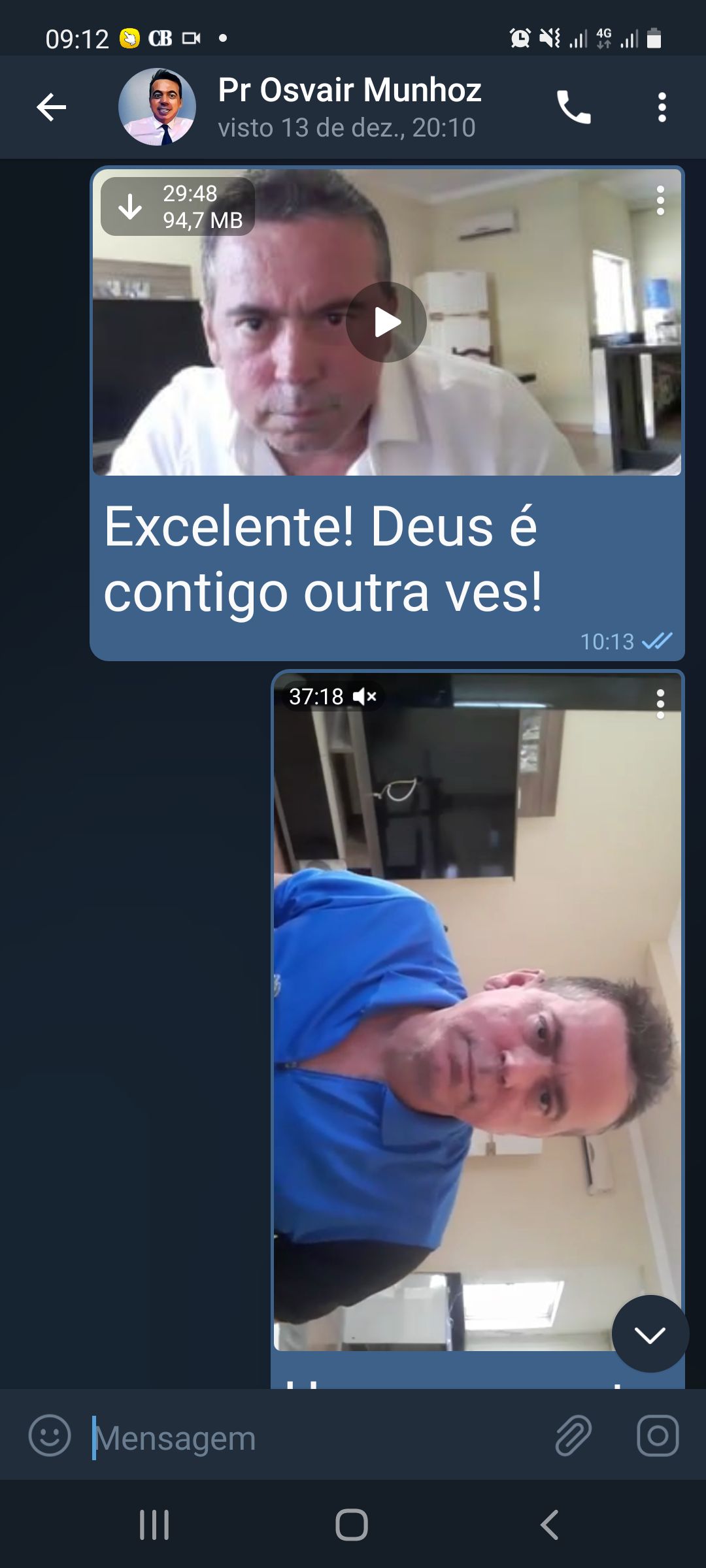Open recent apps from navigation bar
Image resolution: width=706 pixels, height=1568 pixels.
point(154,1525)
